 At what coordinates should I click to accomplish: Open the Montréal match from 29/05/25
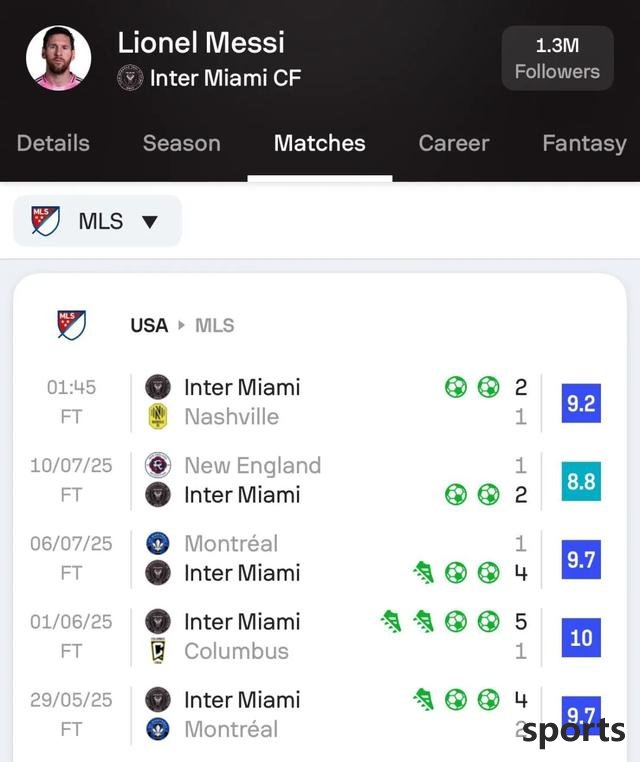point(320,714)
